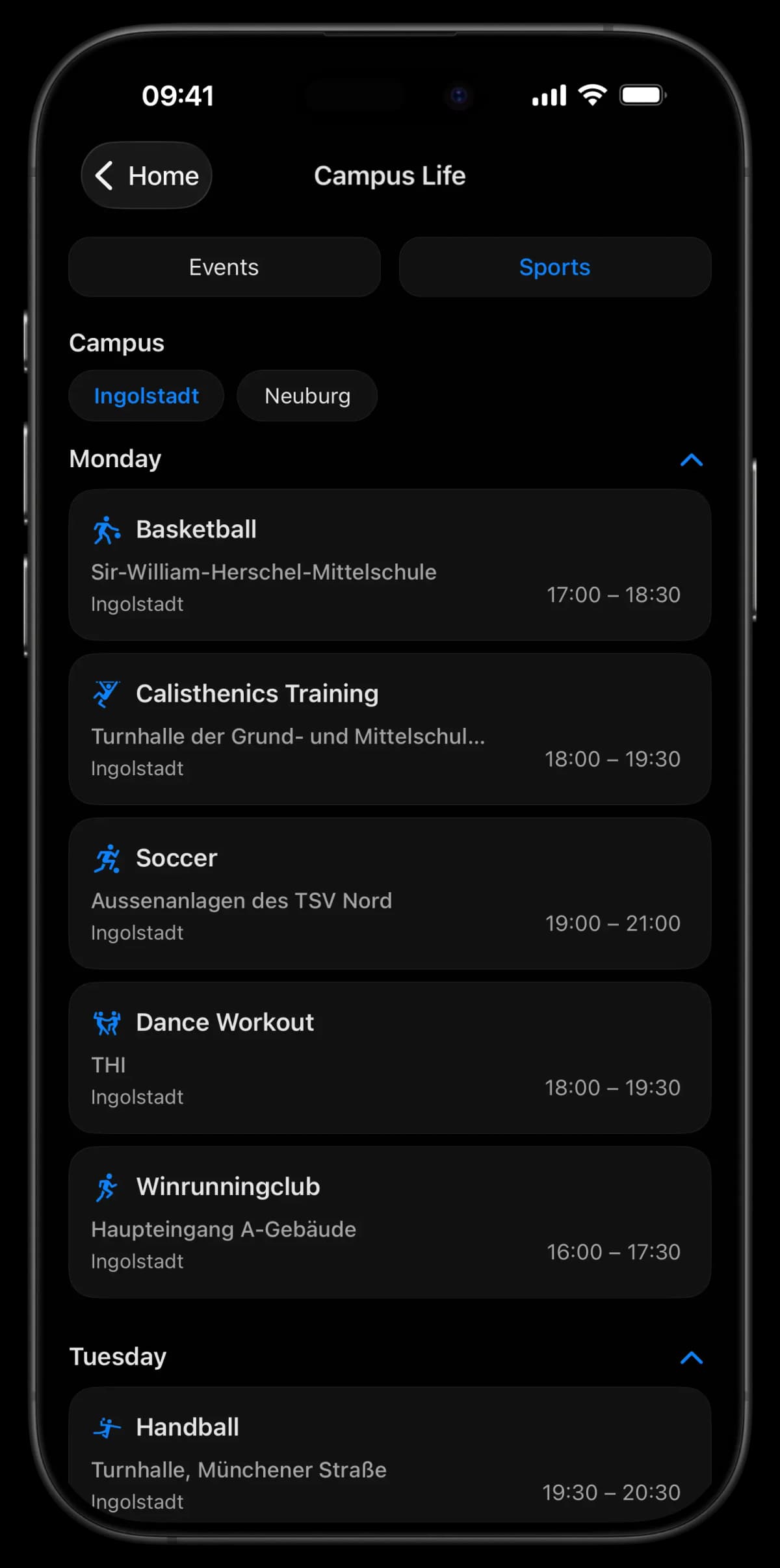The width and height of the screenshot is (780, 1568).
Task: Go back to Home
Action: (x=147, y=175)
